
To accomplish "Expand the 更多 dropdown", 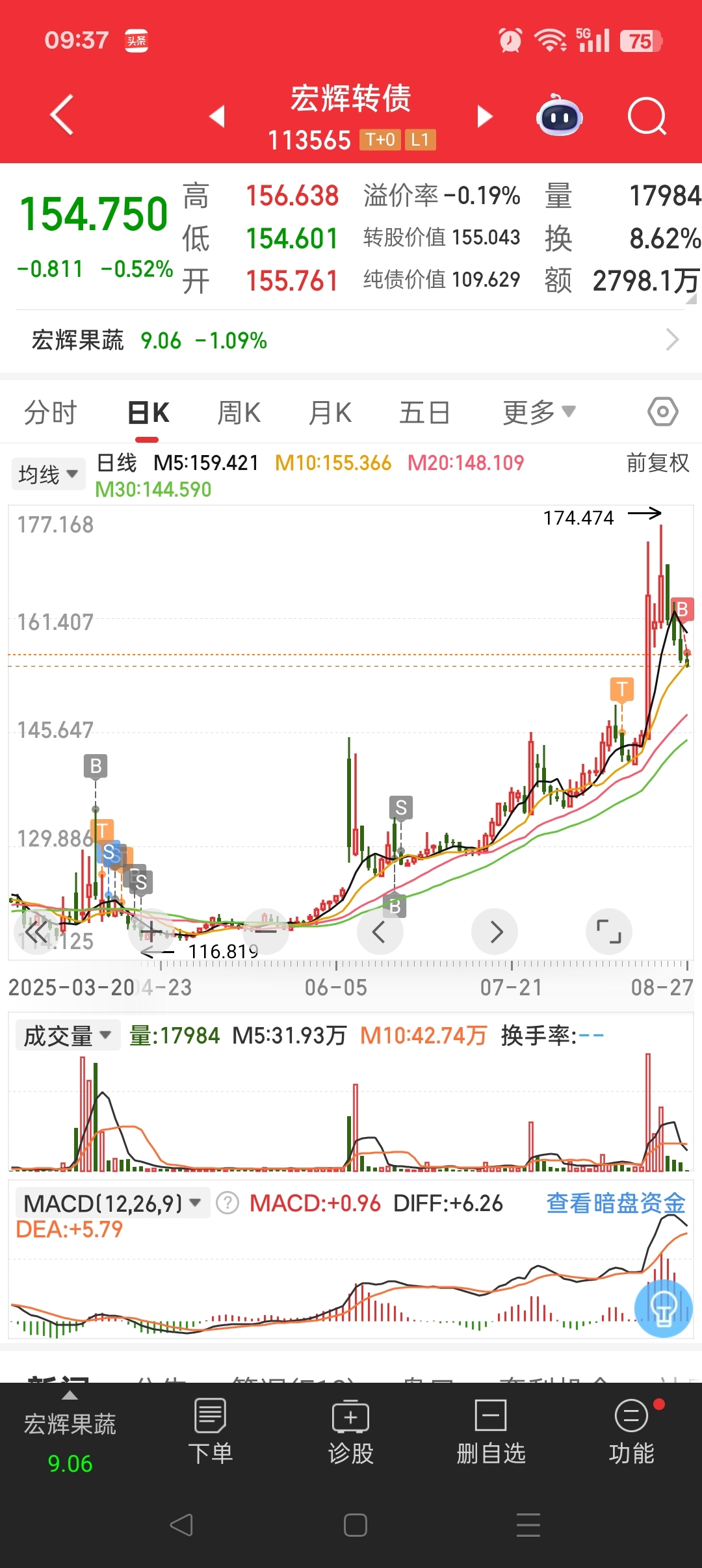I will point(539,412).
